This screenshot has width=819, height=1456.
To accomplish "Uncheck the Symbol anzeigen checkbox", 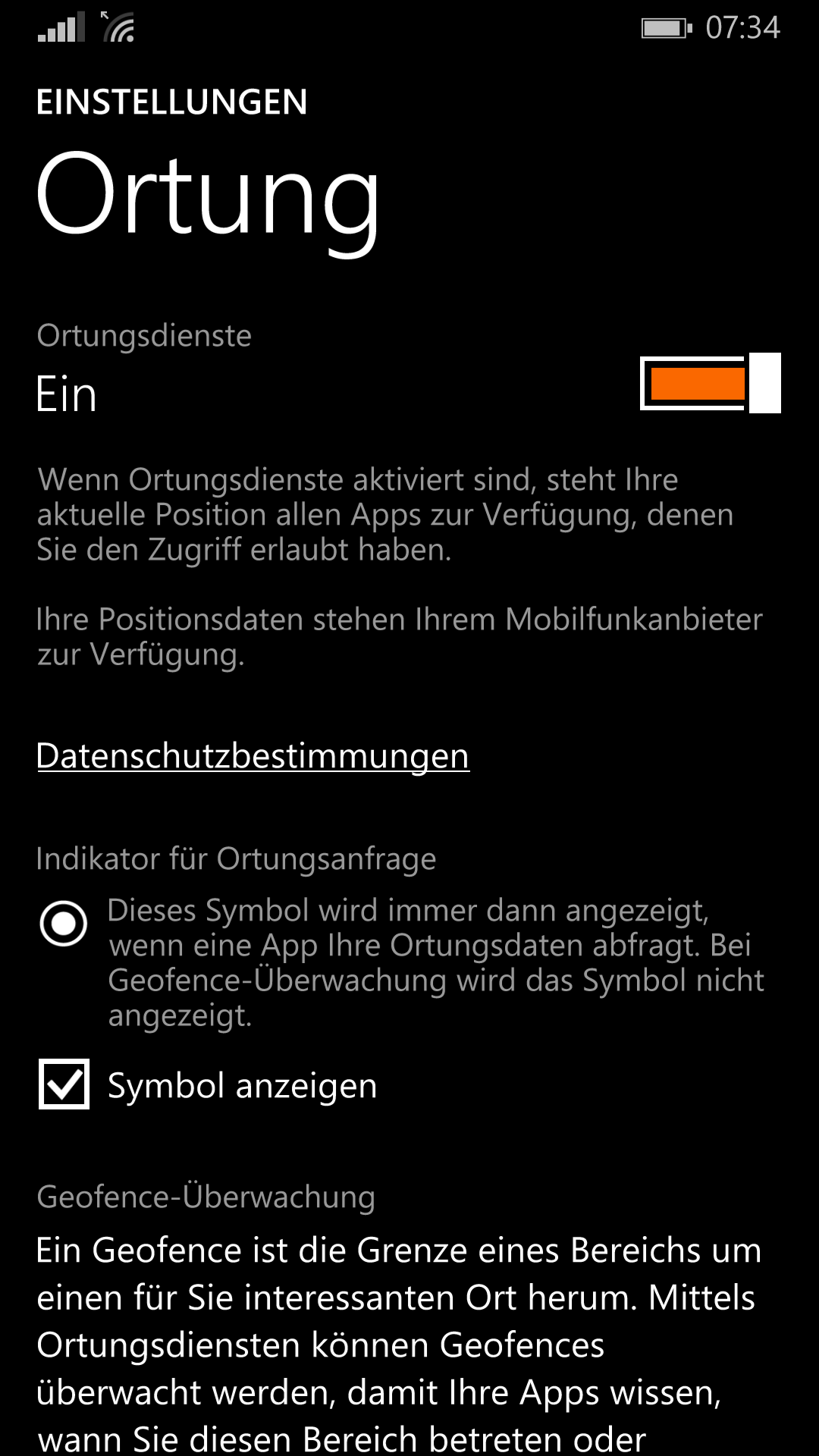I will (x=64, y=1084).
